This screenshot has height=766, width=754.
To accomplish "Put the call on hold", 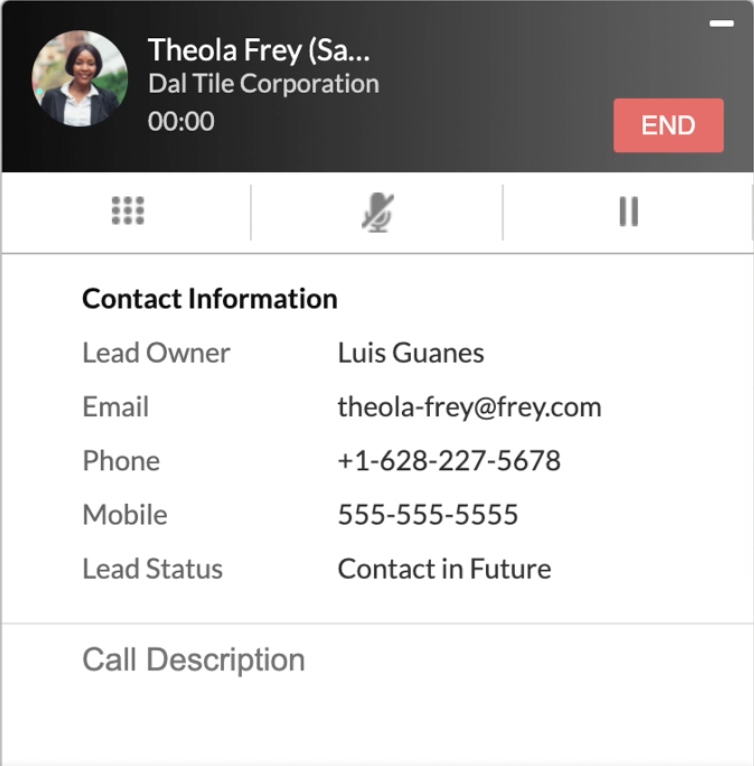I will tap(628, 212).
